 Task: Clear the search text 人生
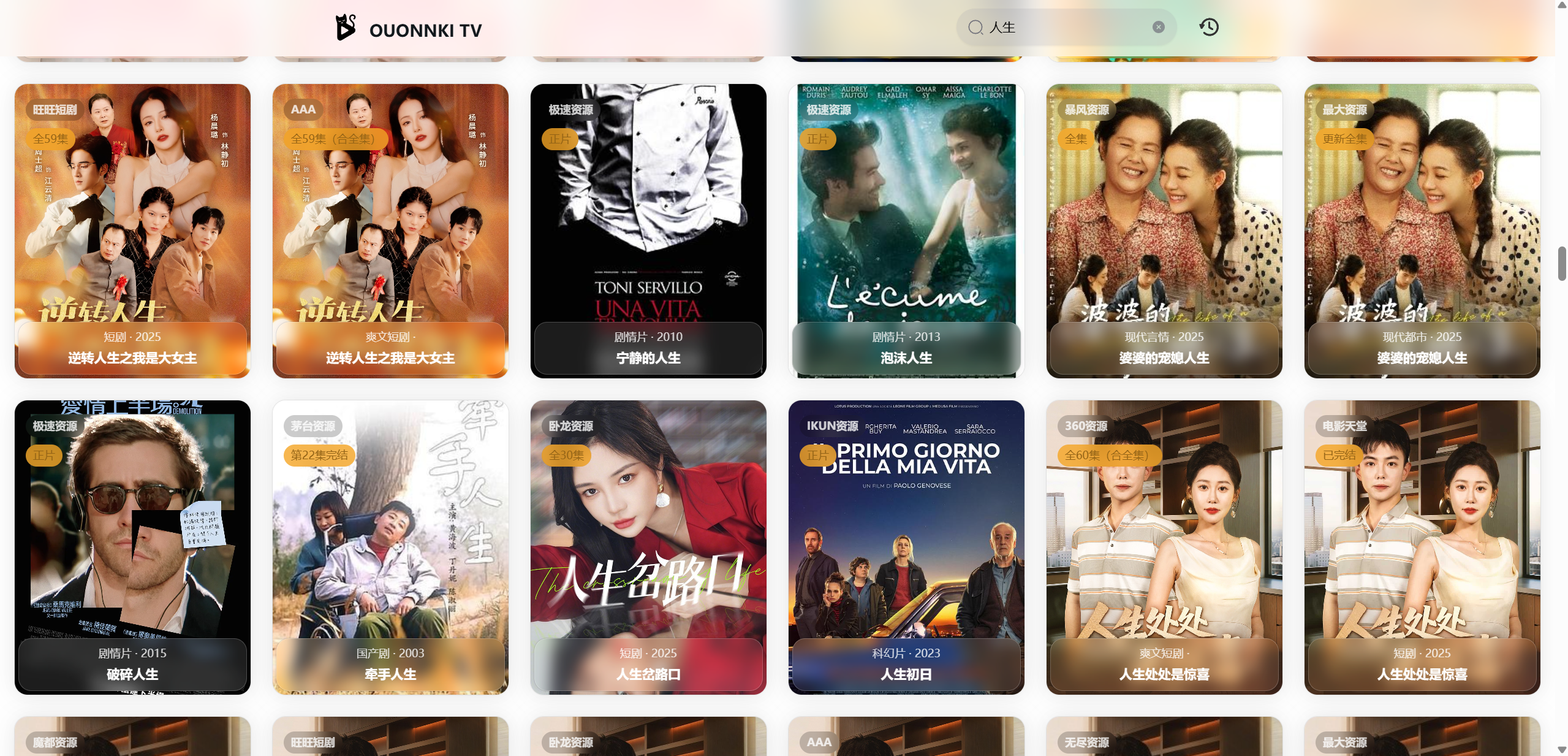(x=1158, y=27)
